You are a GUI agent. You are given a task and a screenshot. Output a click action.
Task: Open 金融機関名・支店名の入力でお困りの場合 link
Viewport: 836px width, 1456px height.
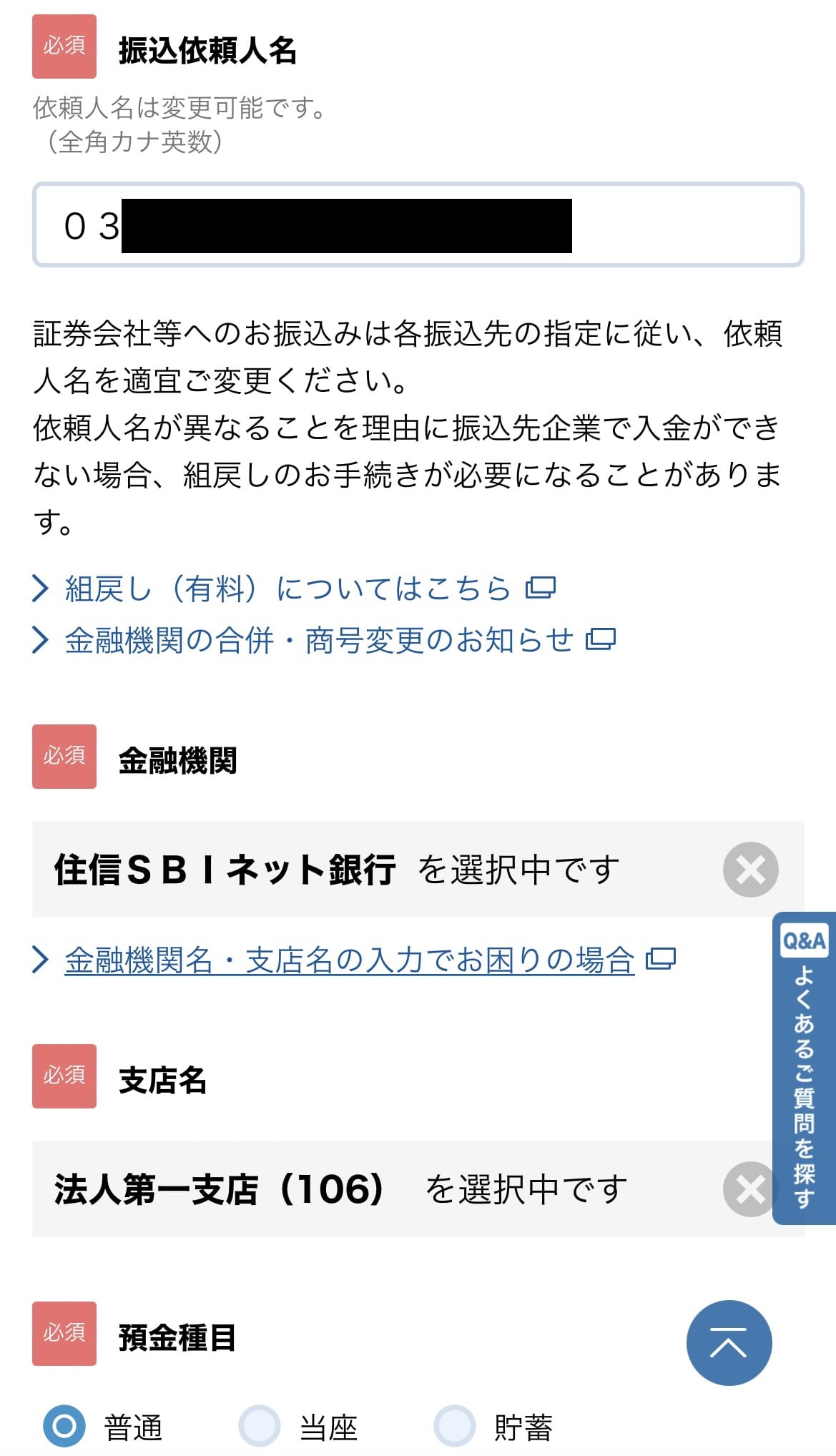point(349,960)
